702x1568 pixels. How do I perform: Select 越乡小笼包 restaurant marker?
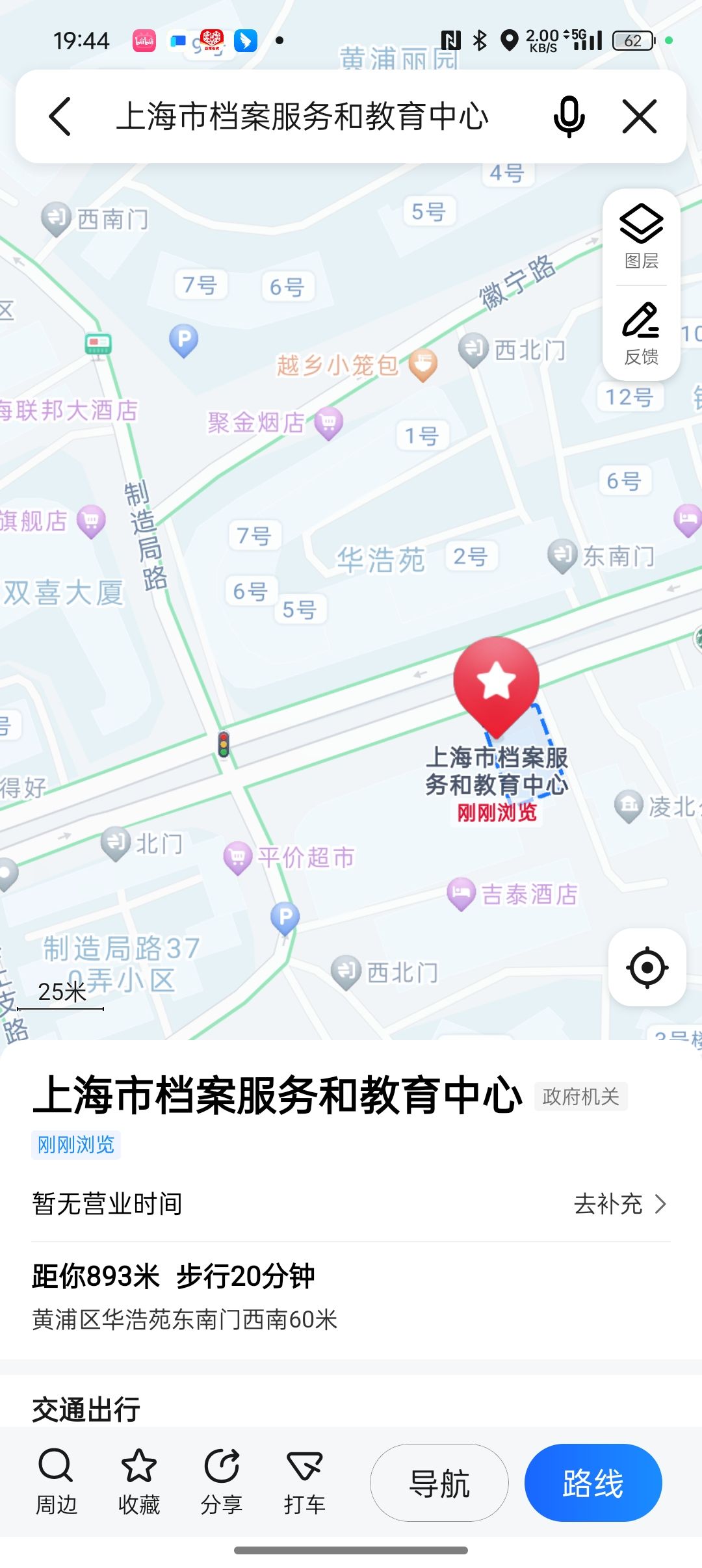pyautogui.click(x=357, y=365)
